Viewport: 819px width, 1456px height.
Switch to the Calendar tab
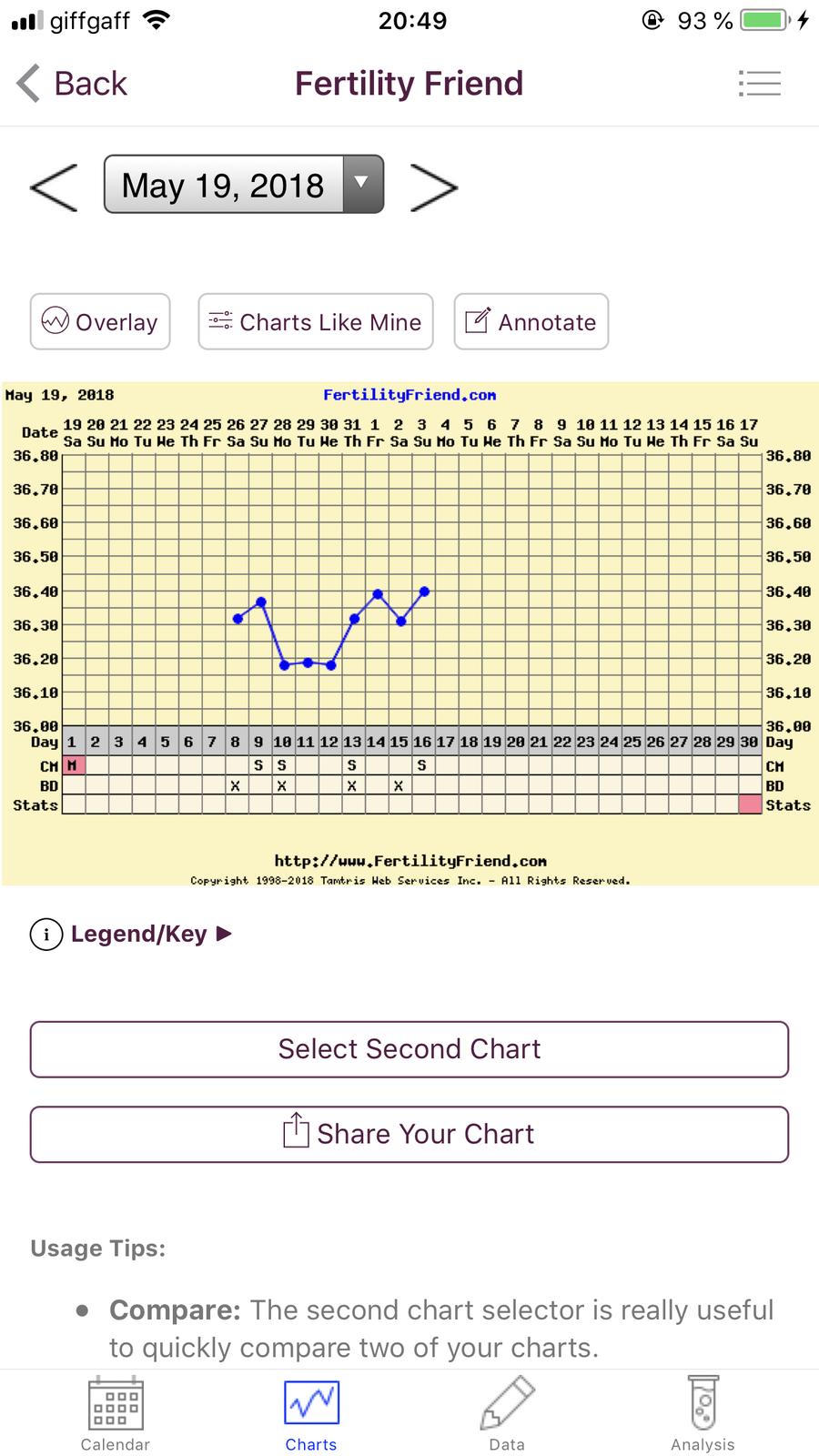coord(115,1414)
